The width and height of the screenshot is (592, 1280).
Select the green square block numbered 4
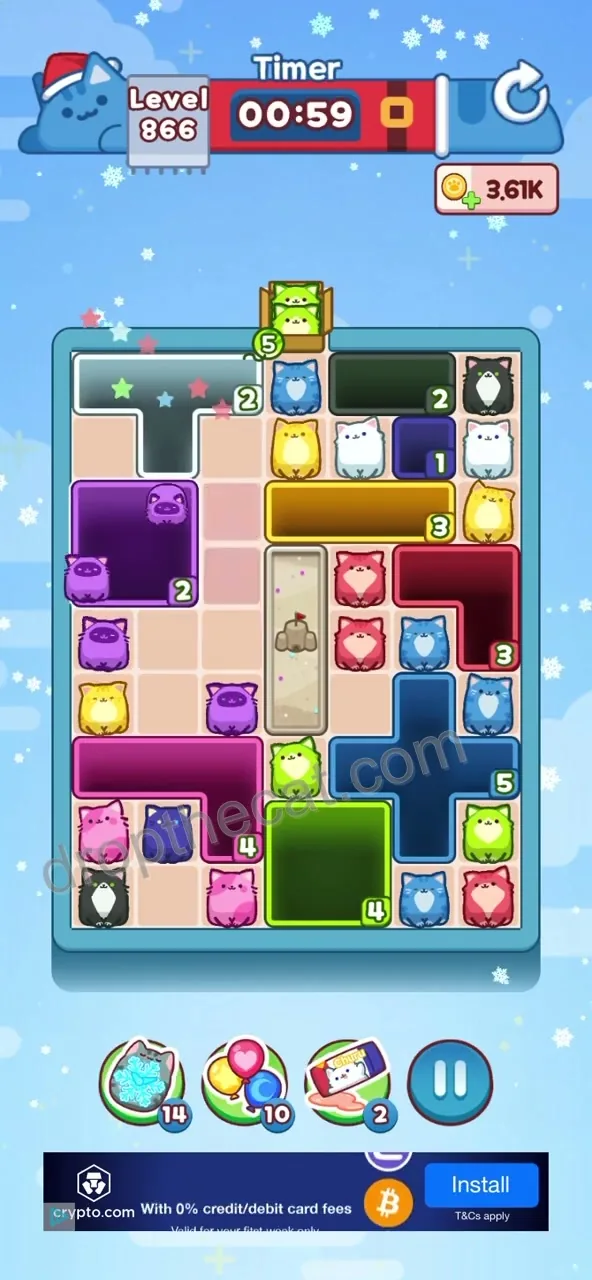pos(328,862)
